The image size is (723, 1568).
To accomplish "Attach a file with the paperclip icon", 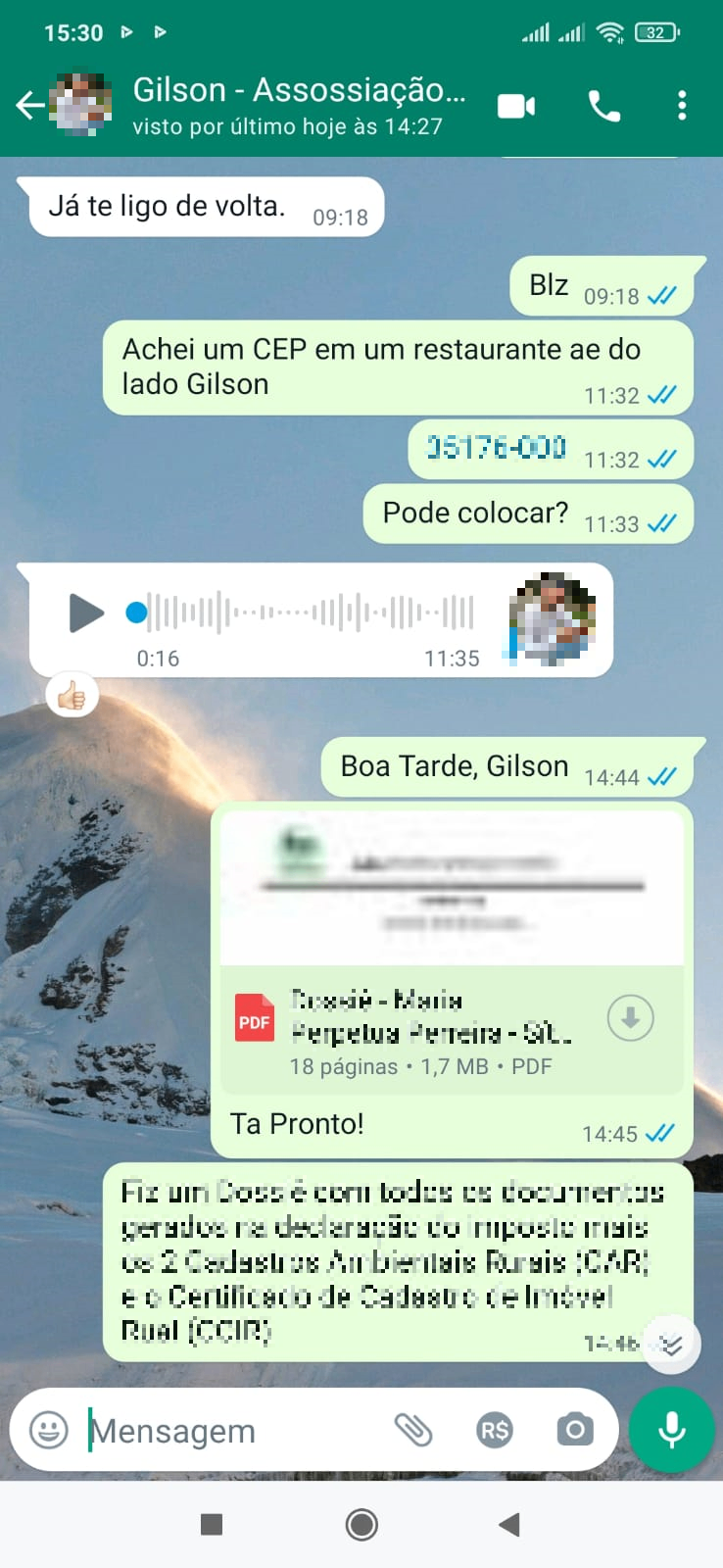I will (x=413, y=1430).
